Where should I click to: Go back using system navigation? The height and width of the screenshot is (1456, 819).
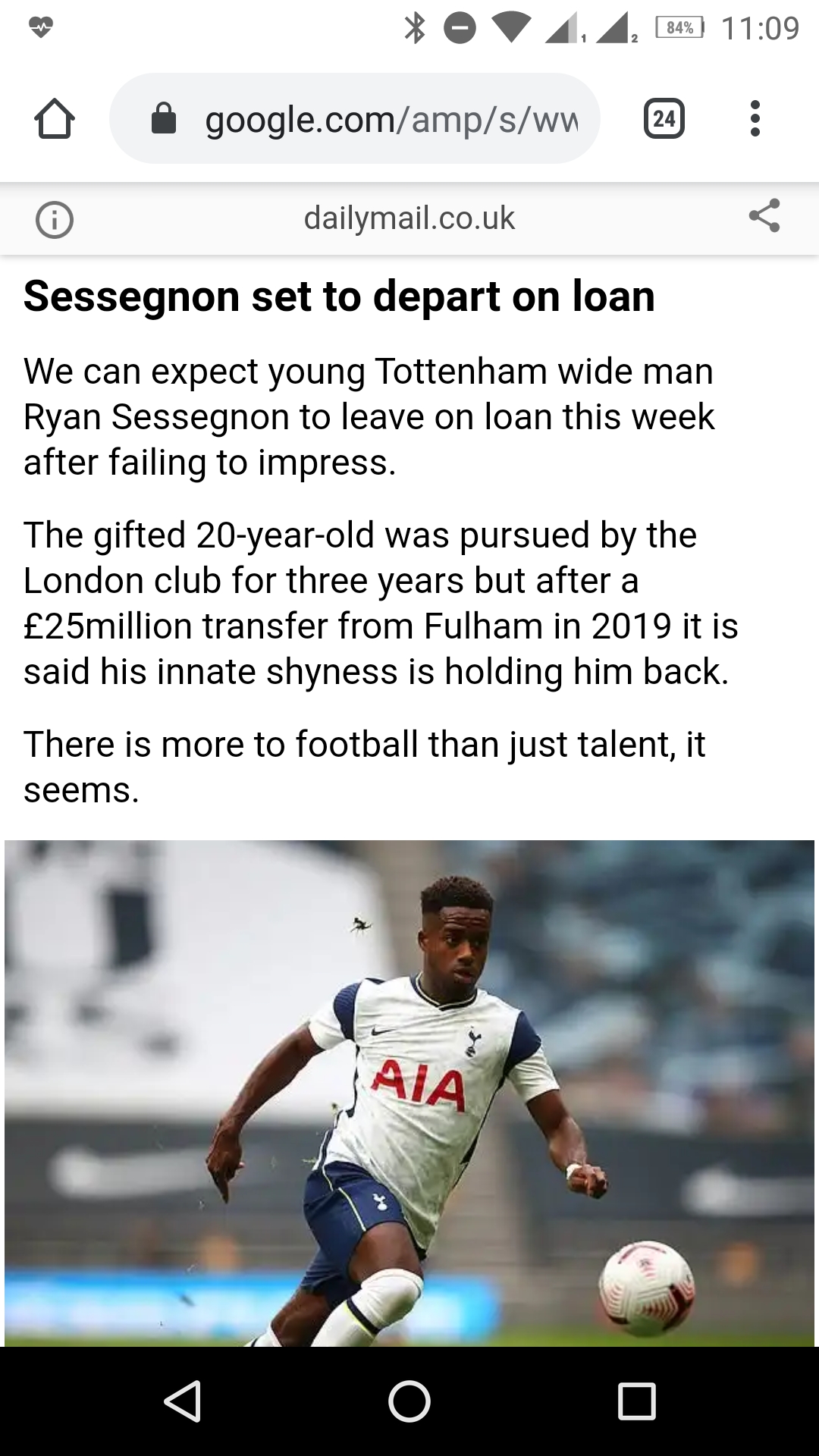182,1401
